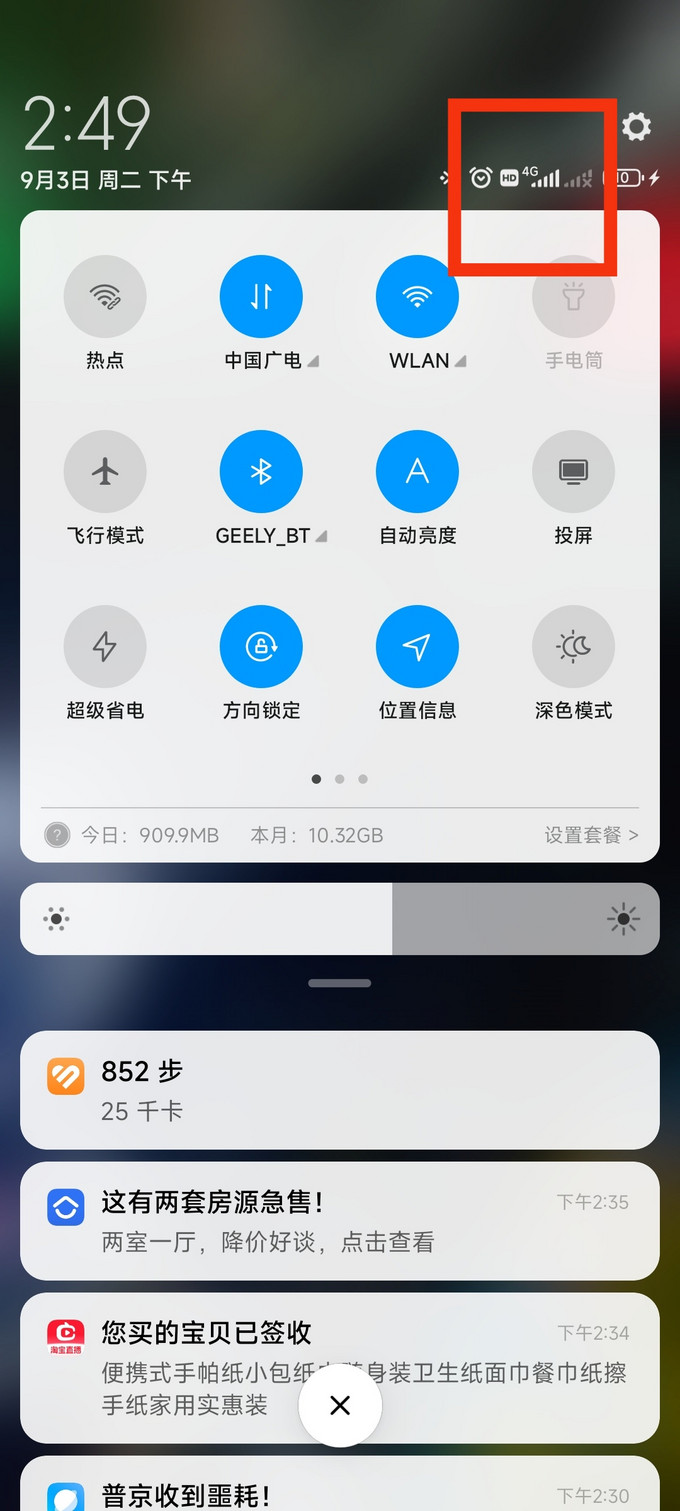
Task: Disable 位置信息 location
Action: click(417, 647)
